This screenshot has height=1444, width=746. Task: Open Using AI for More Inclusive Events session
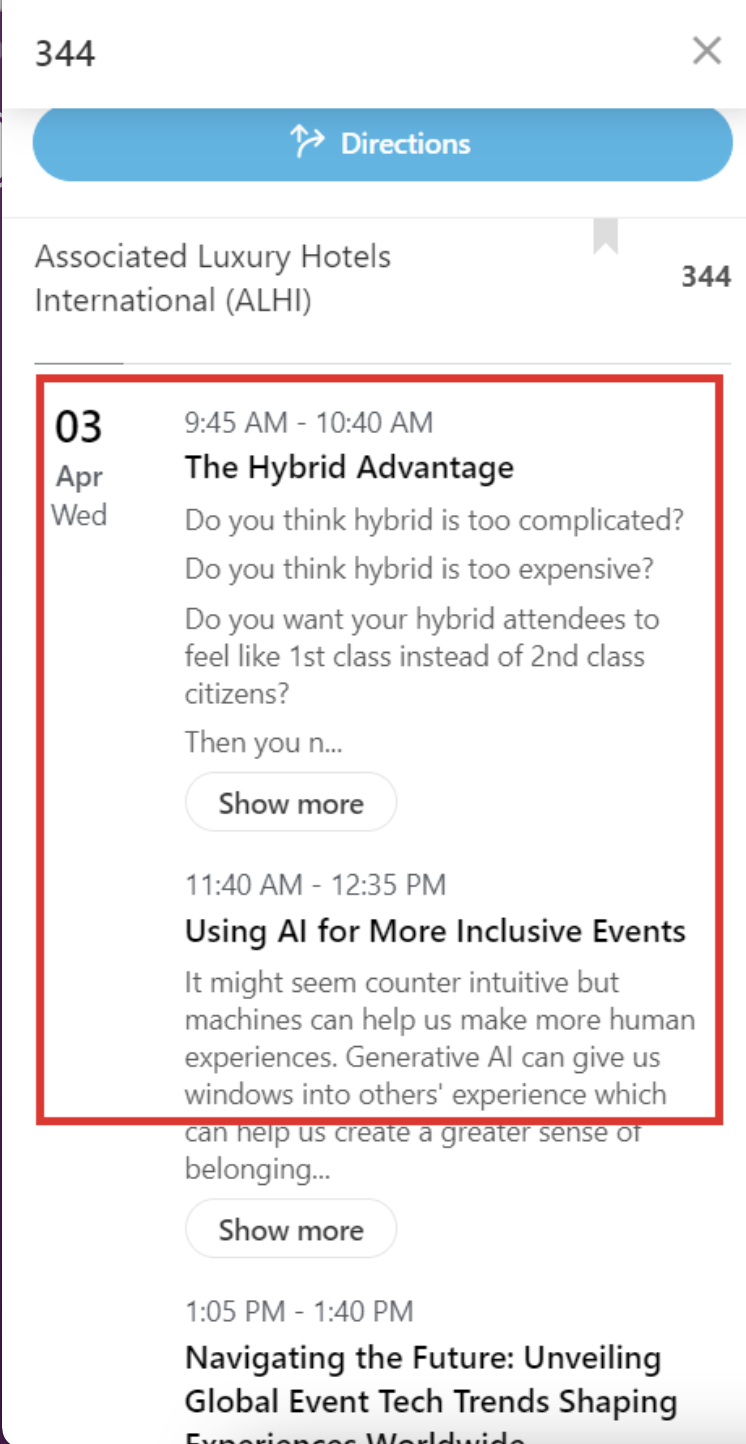point(435,931)
